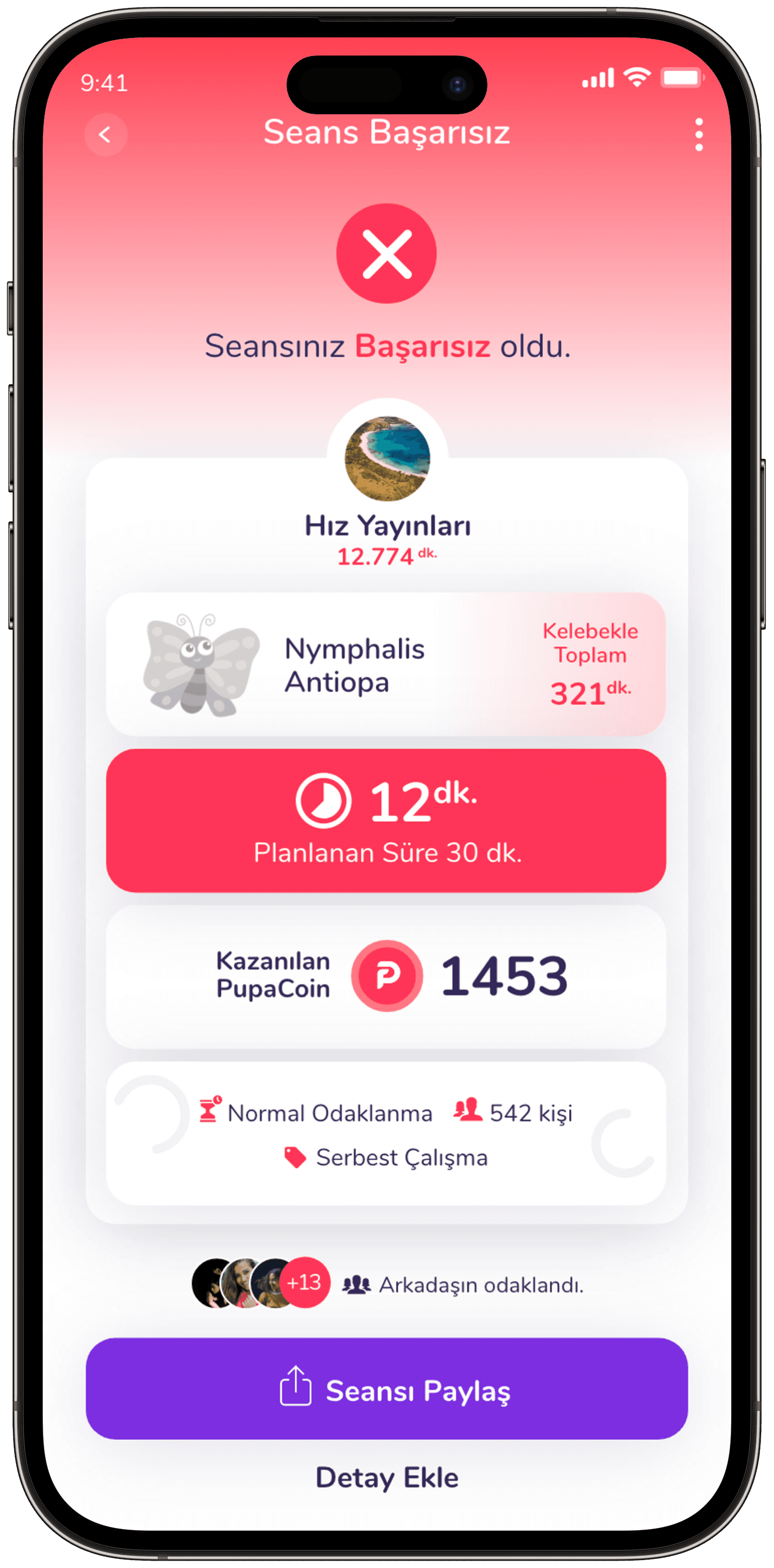Select Detay Ekle
The width and height of the screenshot is (774, 1568).
(386, 1477)
